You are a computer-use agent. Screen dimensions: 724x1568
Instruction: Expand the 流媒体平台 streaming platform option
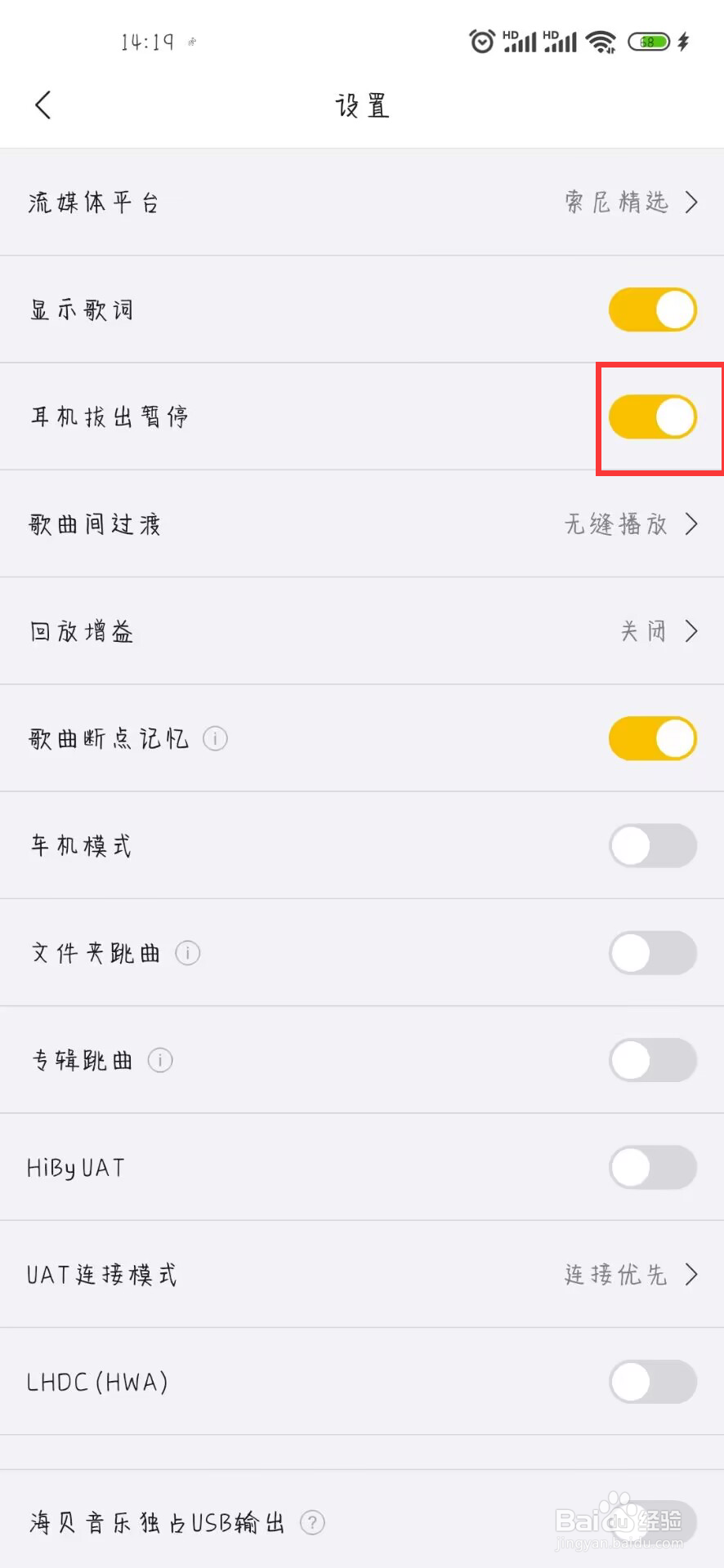pyautogui.click(x=362, y=203)
